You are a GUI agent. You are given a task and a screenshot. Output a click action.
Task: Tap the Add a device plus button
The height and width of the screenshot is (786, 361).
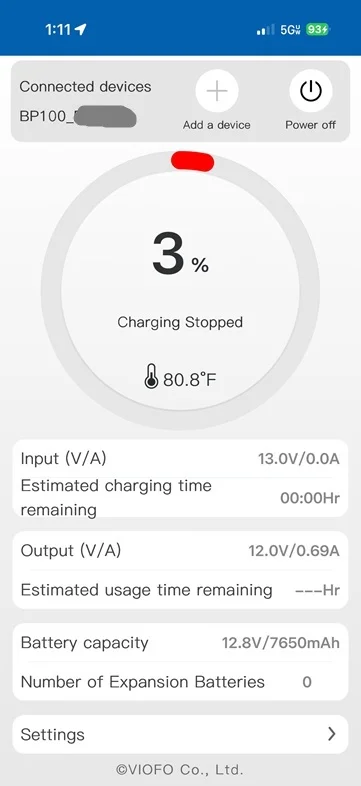tap(217, 91)
